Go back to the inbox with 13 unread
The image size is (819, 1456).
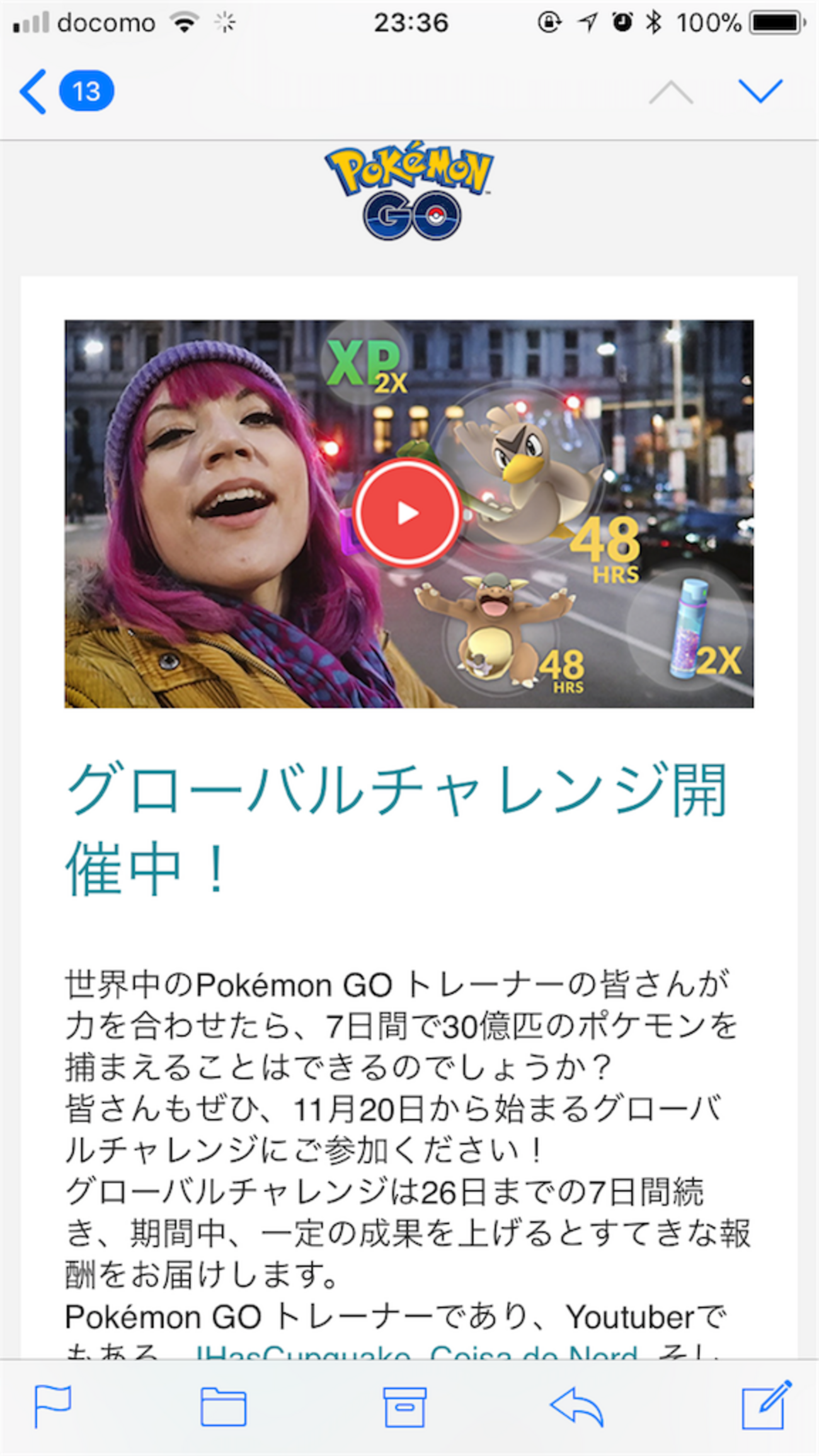66,92
